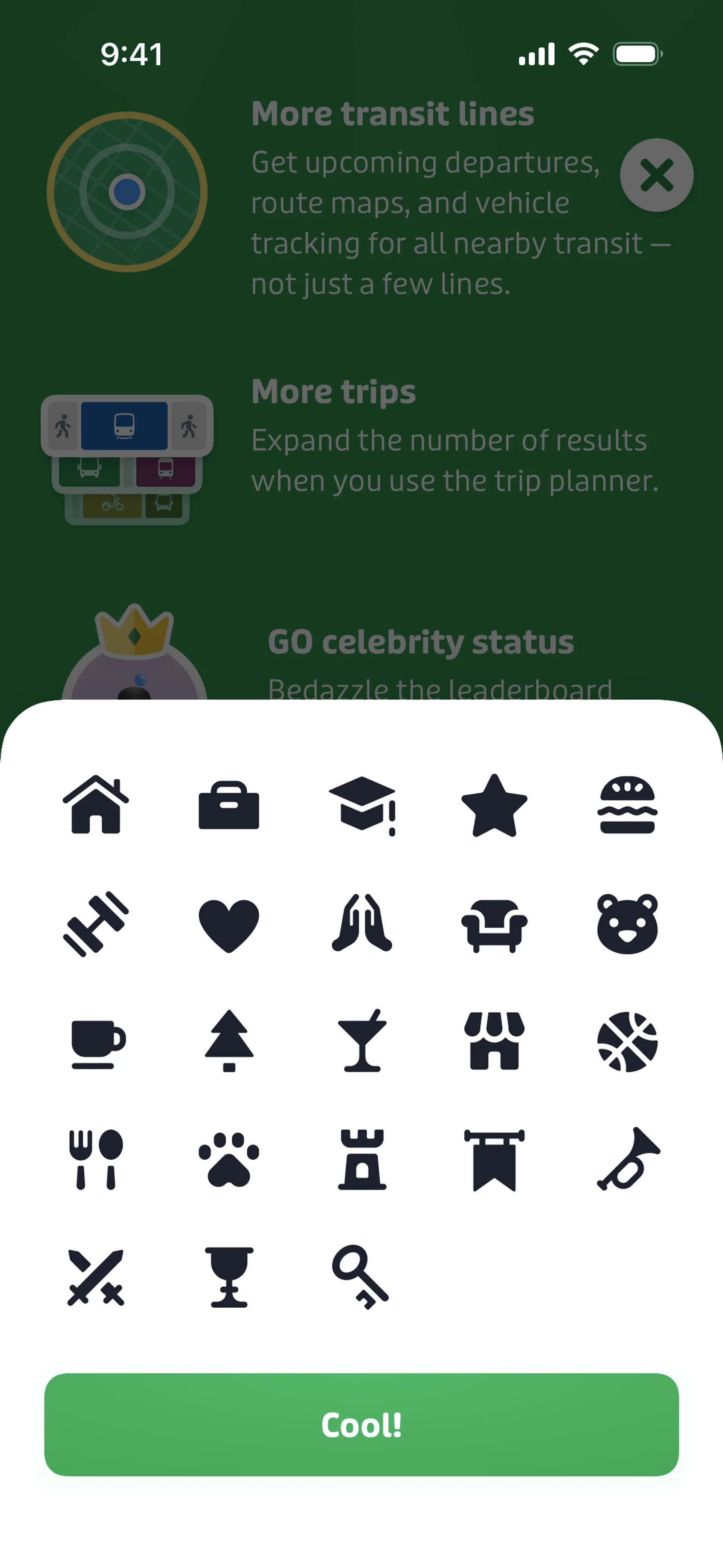Image resolution: width=723 pixels, height=1568 pixels.
Task: Choose the coffee cup icon
Action: tap(96, 1042)
